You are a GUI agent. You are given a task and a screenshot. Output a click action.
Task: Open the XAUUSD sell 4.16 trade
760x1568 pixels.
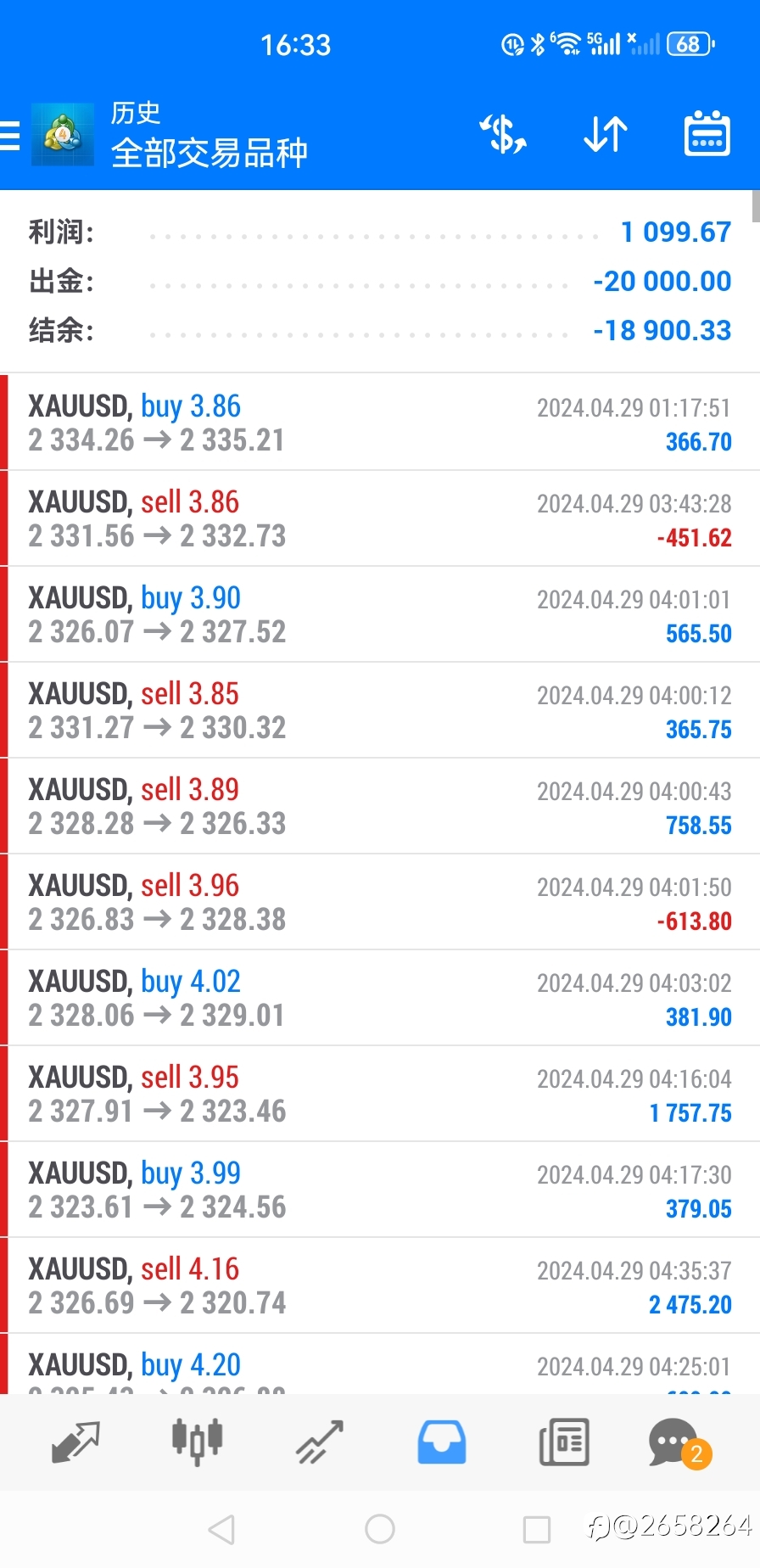tap(380, 1285)
